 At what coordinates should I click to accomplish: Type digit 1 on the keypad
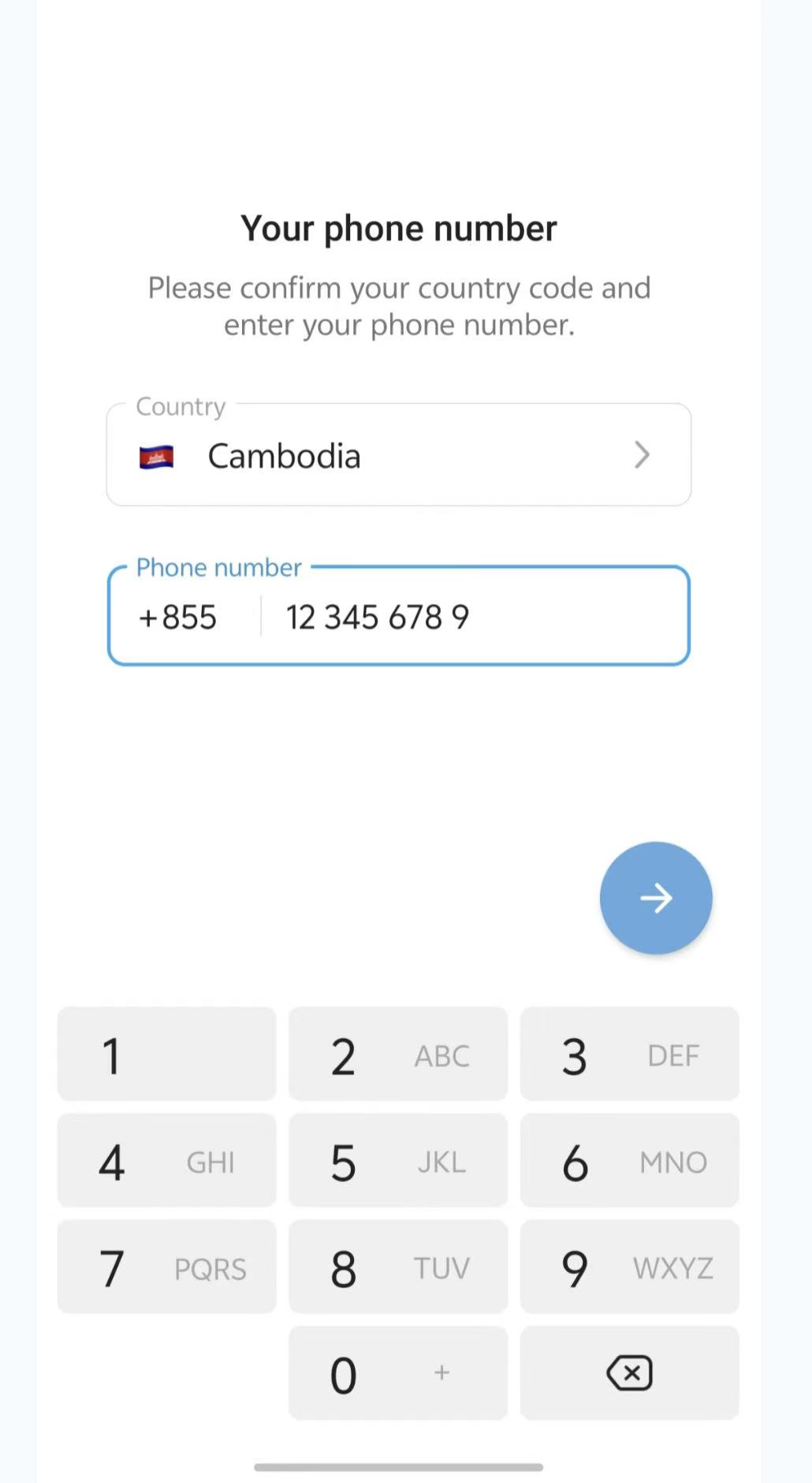tap(166, 1054)
